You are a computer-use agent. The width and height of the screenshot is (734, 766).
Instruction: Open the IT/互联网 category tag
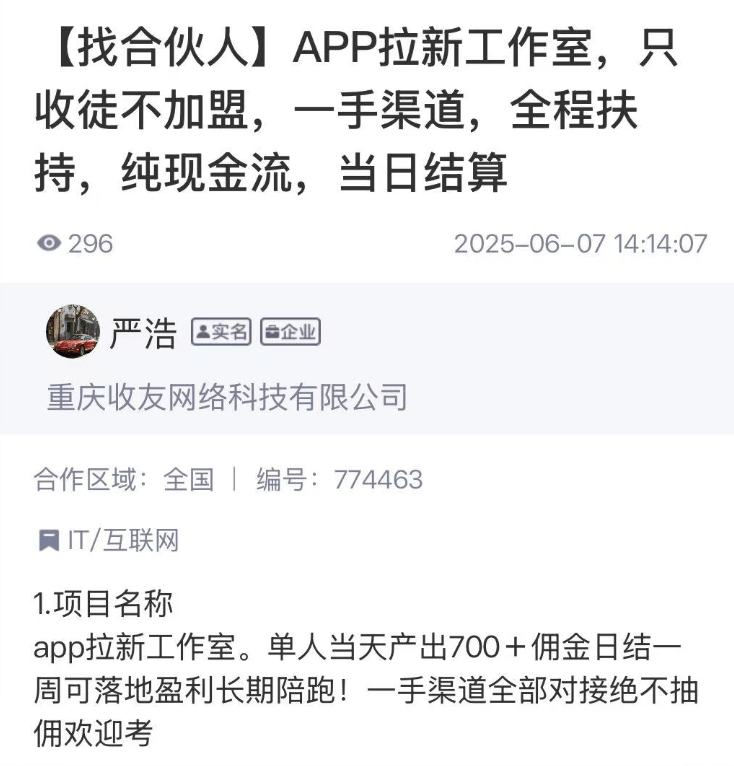110,541
